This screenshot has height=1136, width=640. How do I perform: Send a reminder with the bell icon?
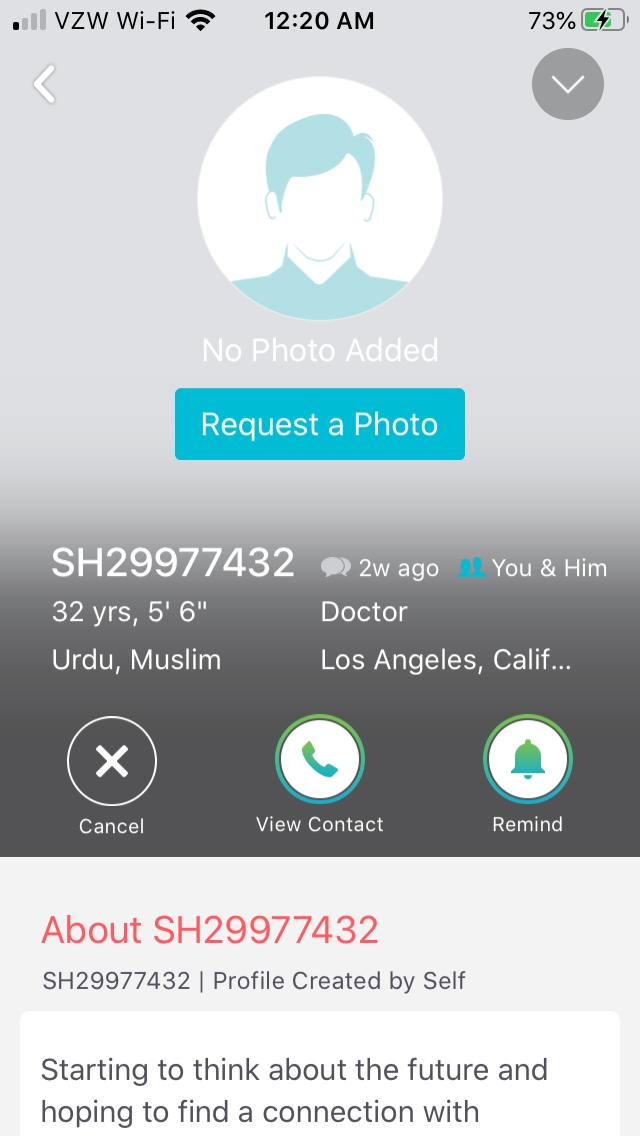point(528,763)
